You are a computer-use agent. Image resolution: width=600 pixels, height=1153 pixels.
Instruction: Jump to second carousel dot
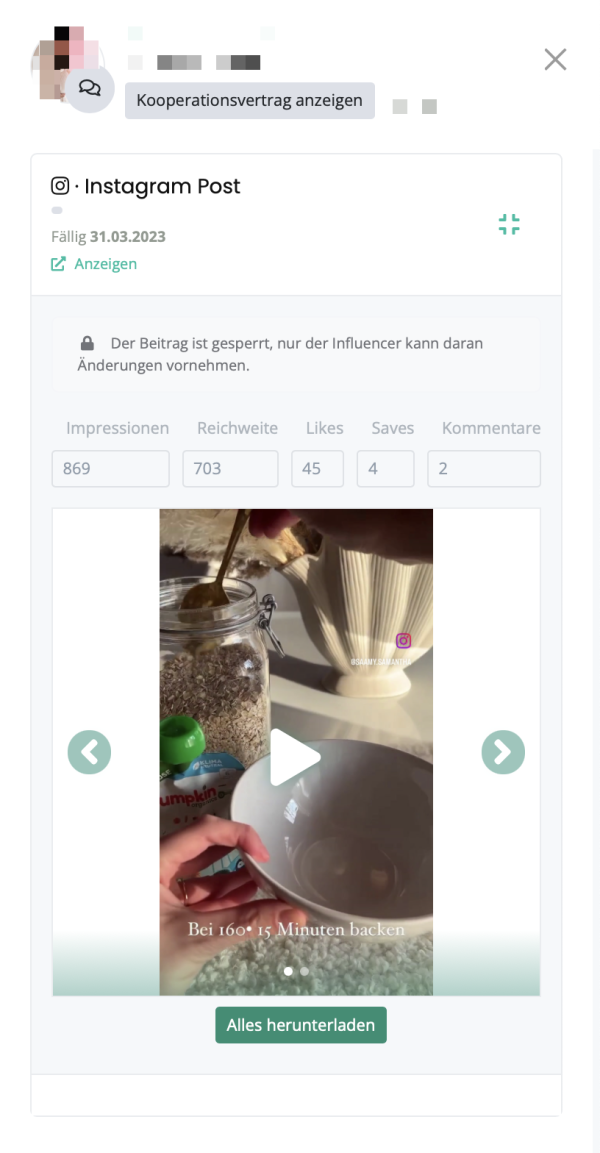304,971
